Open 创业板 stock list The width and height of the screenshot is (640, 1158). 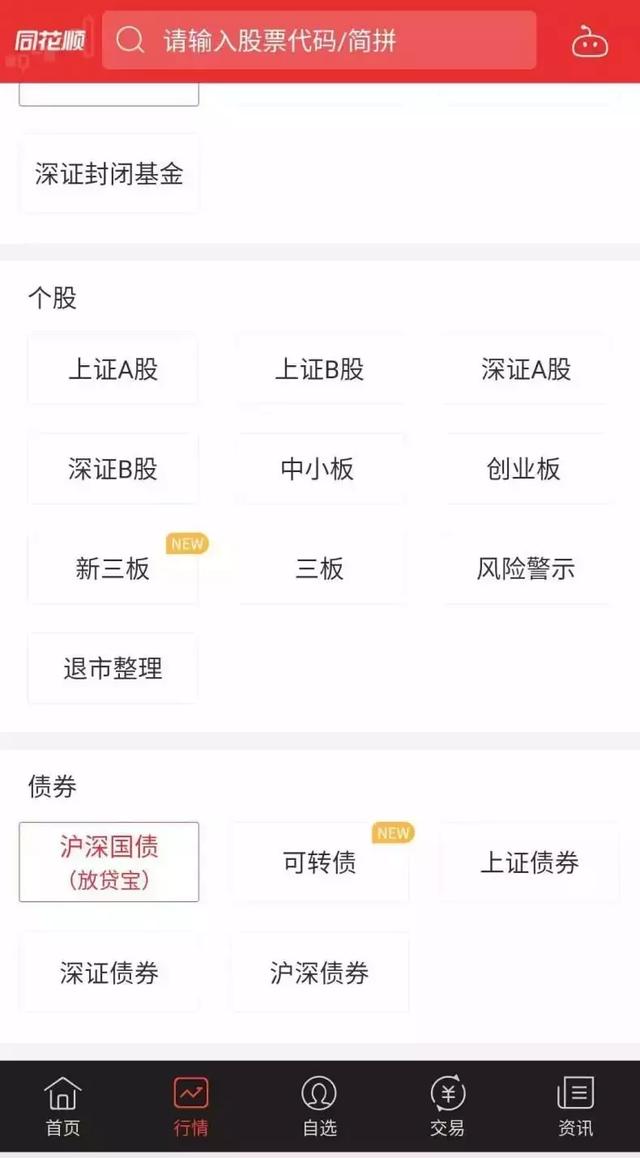point(526,469)
